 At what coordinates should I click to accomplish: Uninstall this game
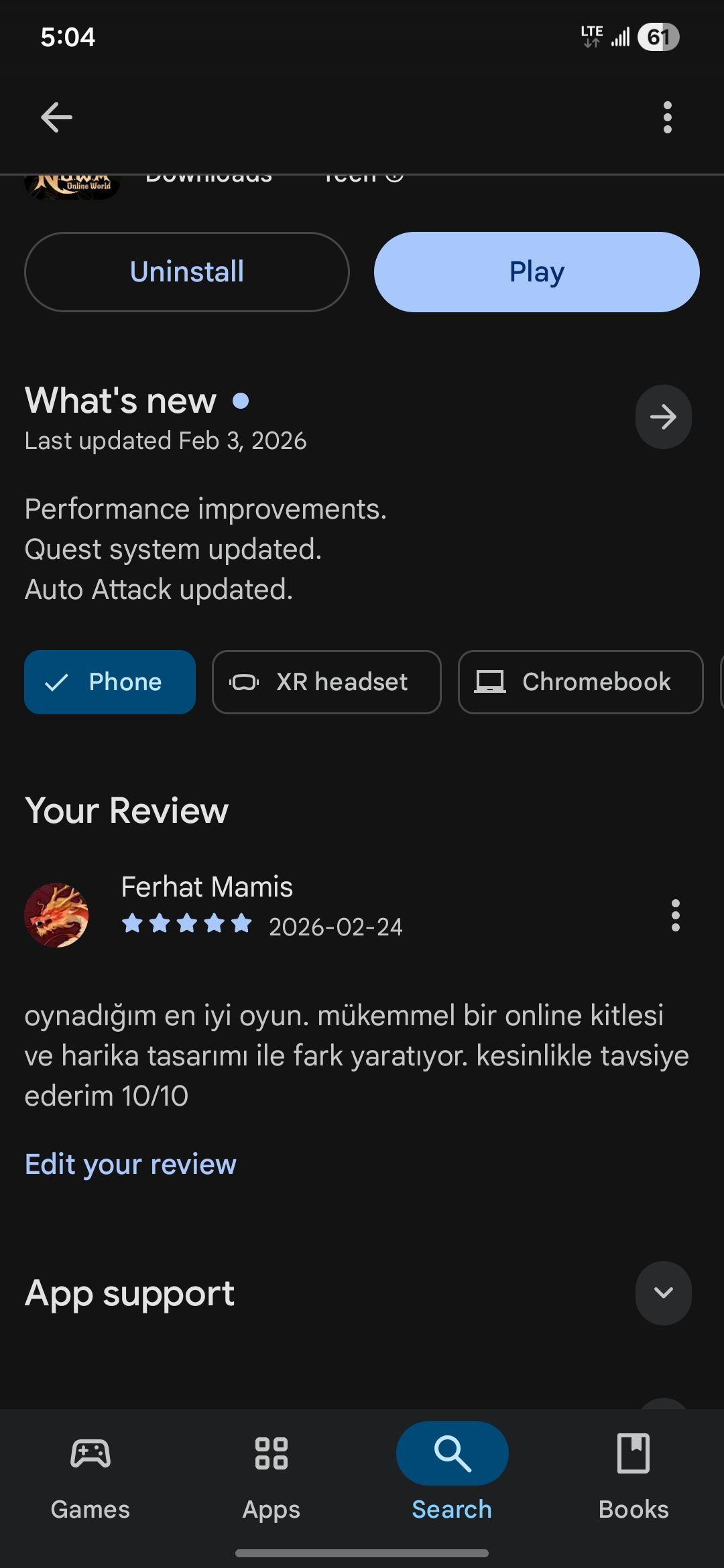click(x=187, y=272)
